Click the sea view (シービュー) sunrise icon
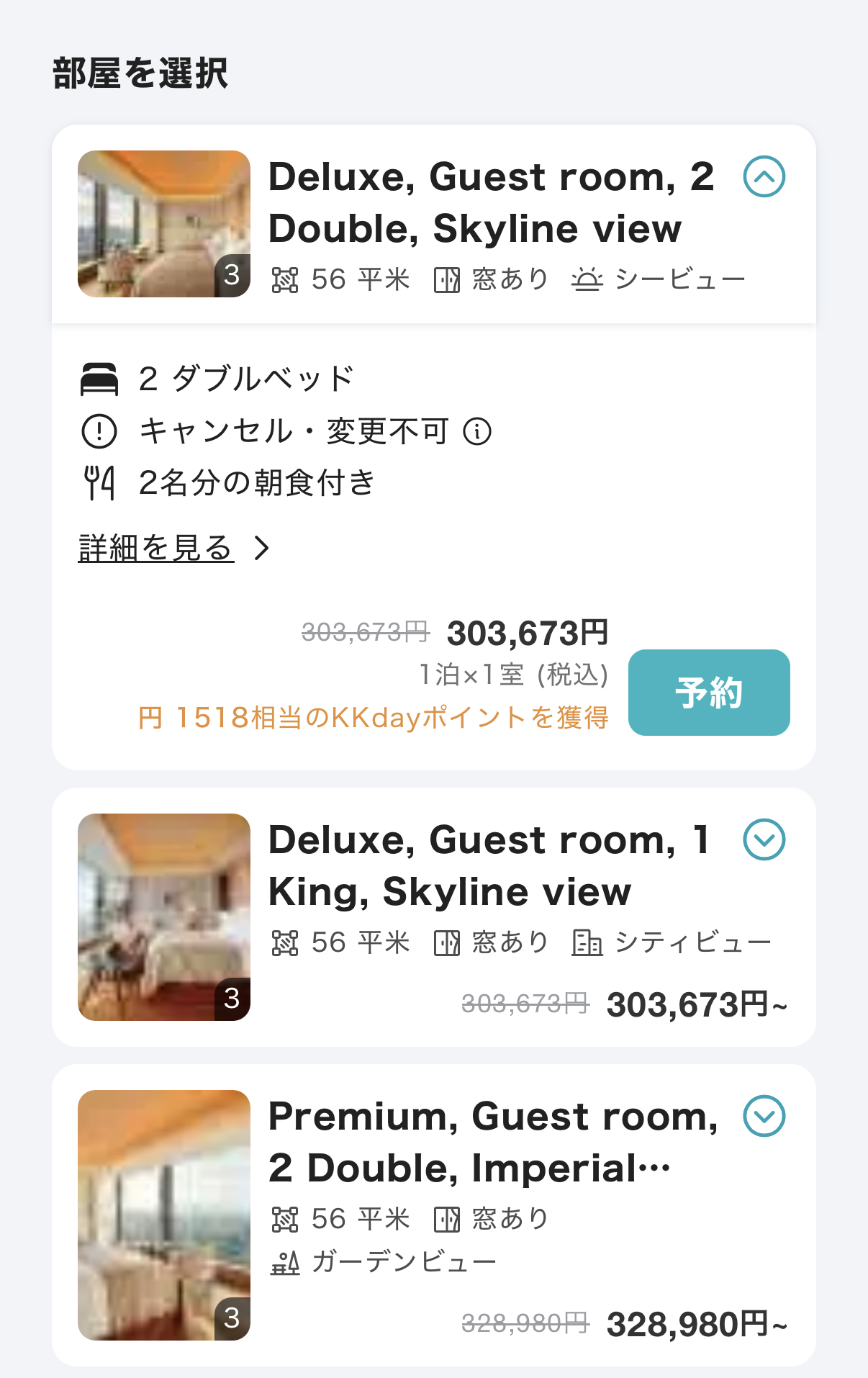868x1378 pixels. pos(587,279)
